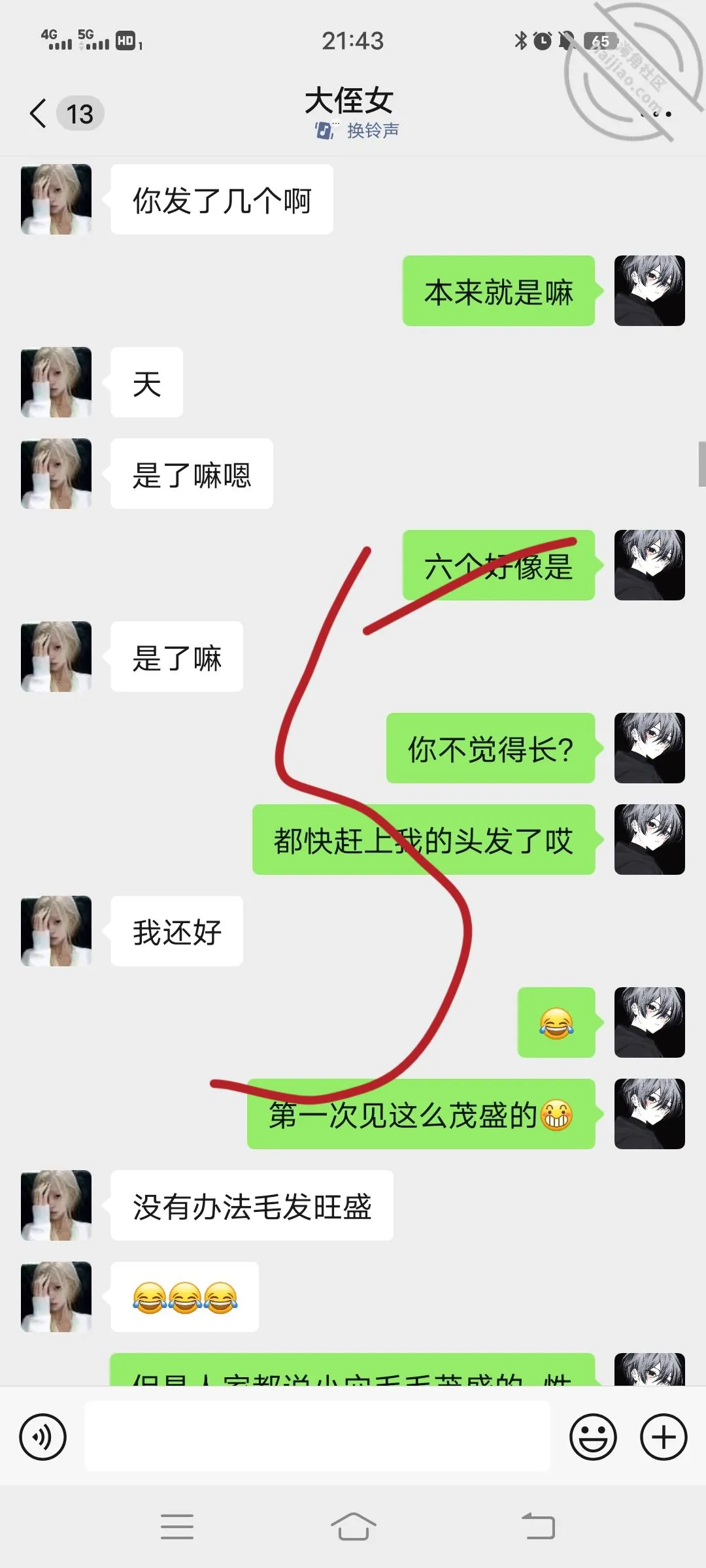Open own avatar beside 本来就是嘛
The image size is (706, 1568).
(x=650, y=291)
